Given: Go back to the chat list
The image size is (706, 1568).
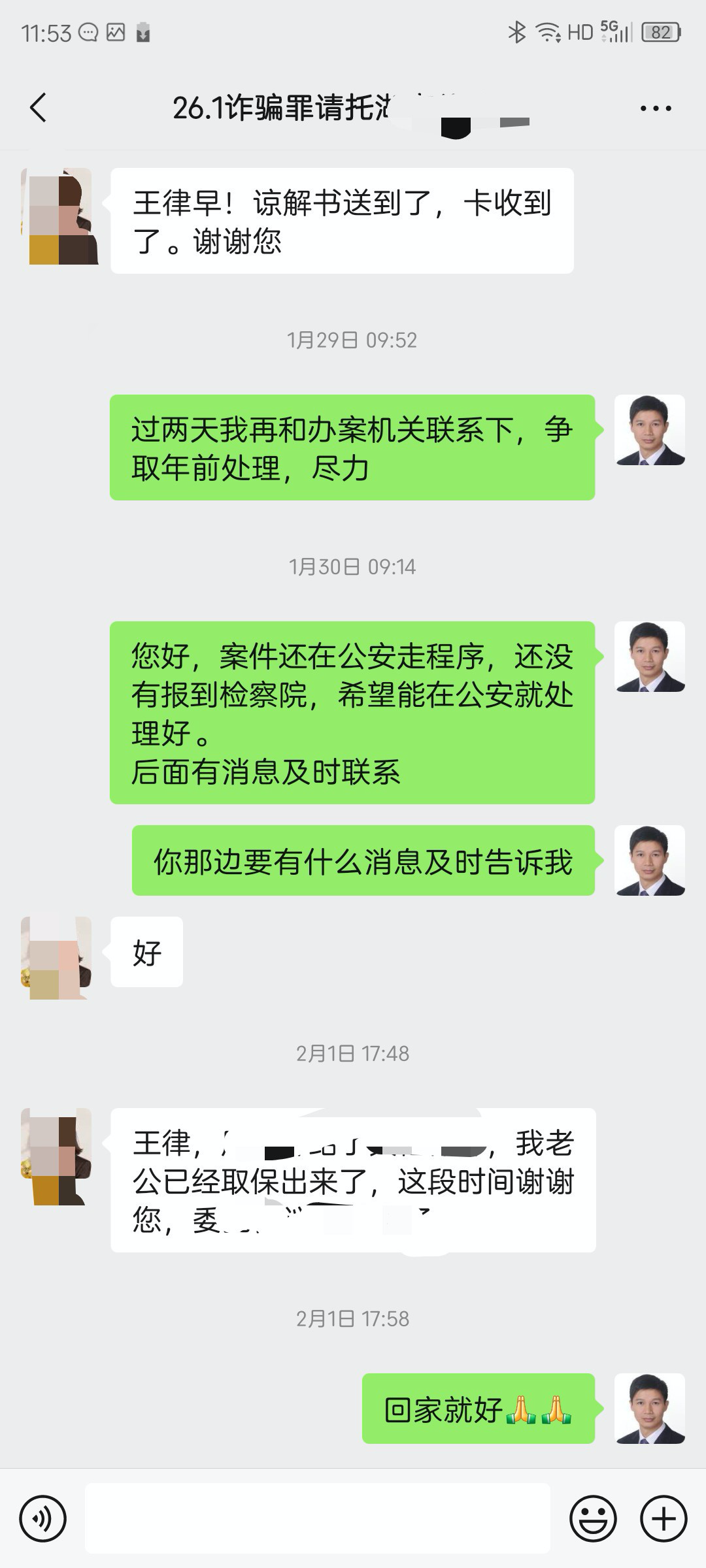Looking at the screenshot, I should tap(39, 108).
